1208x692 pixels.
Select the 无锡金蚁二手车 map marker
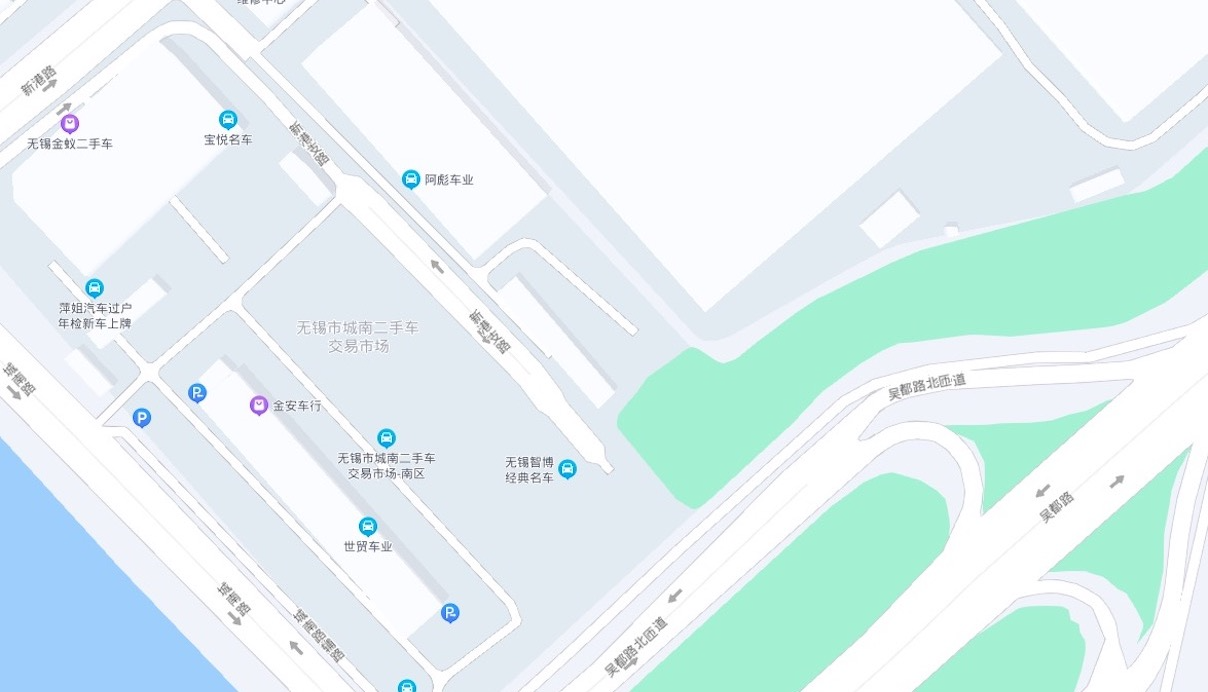(x=69, y=124)
